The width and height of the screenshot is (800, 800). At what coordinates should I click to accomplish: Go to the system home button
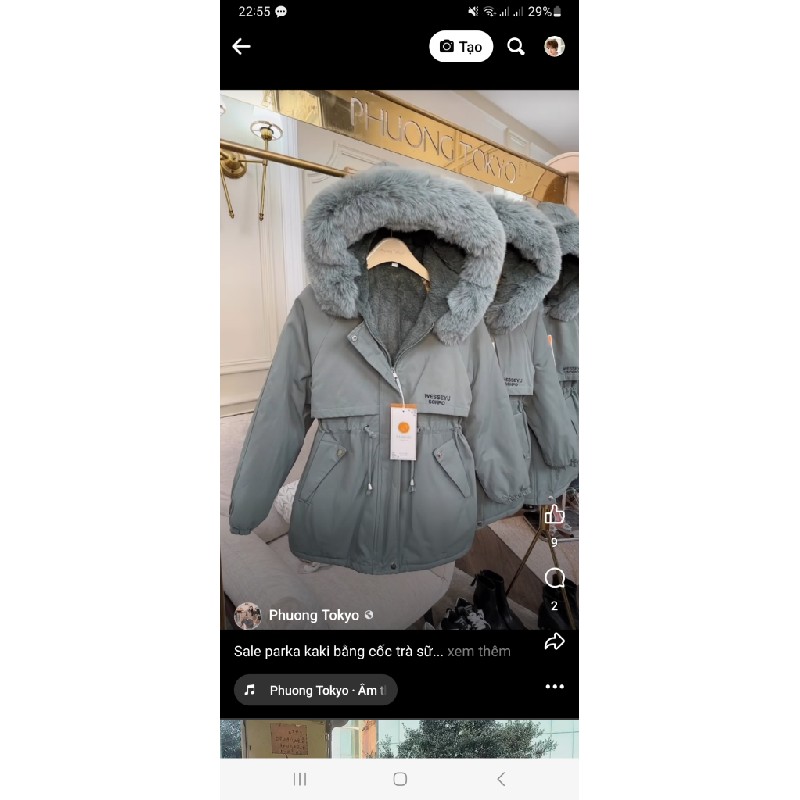tap(400, 779)
